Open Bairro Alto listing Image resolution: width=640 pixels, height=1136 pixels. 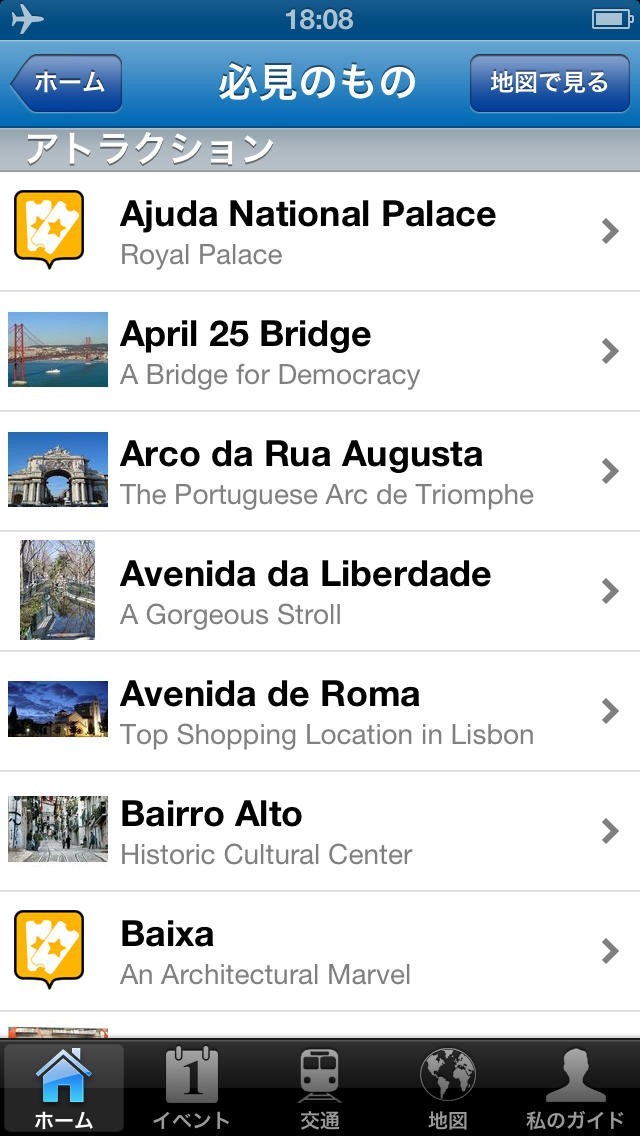[x=320, y=832]
